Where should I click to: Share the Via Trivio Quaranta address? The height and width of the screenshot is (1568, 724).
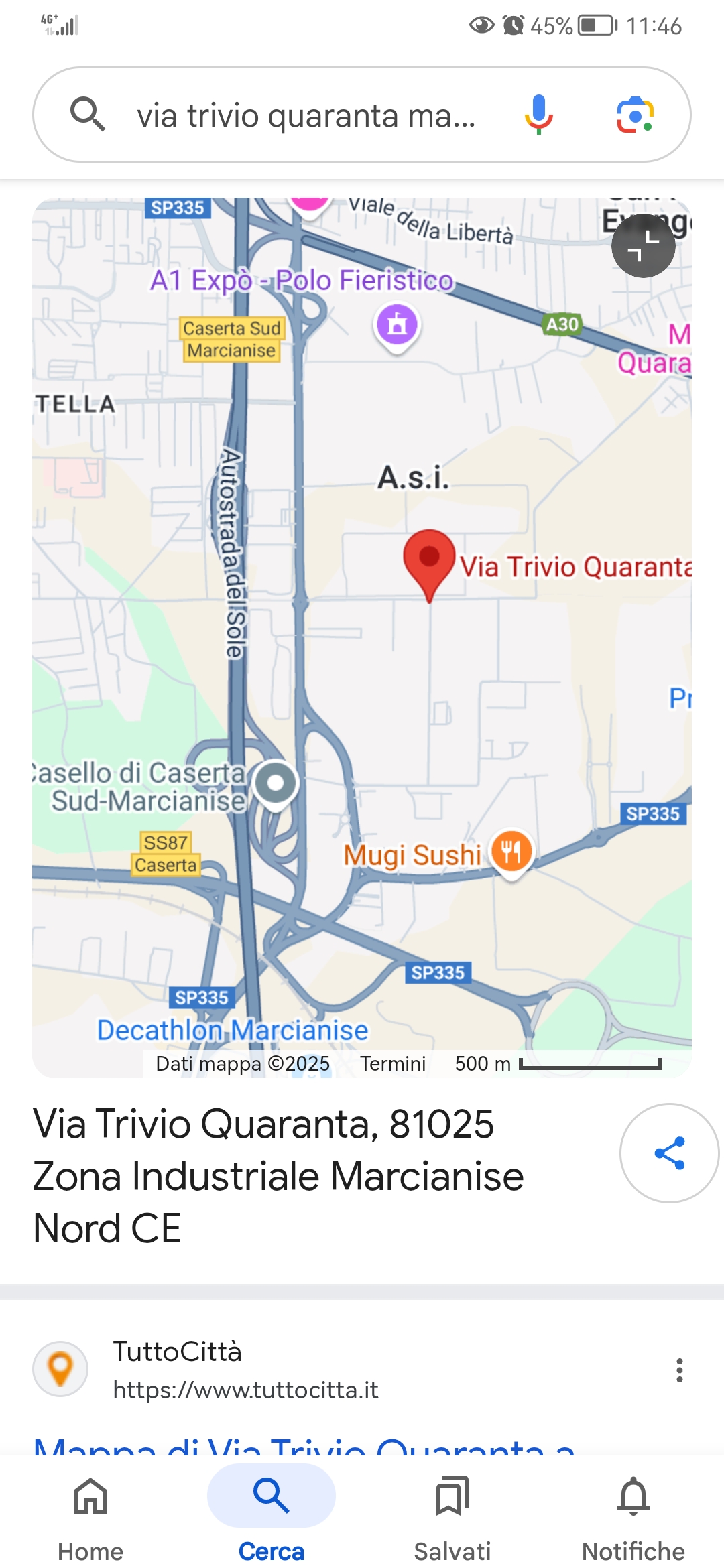[669, 1153]
